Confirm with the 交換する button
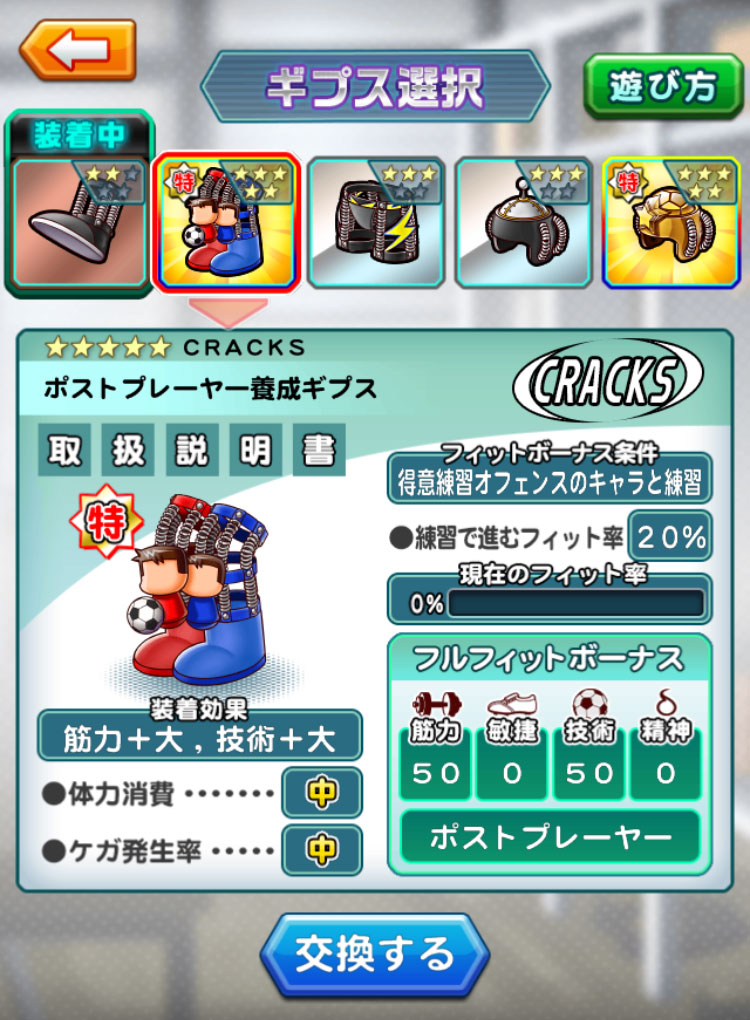750x1020 pixels. (x=374, y=954)
